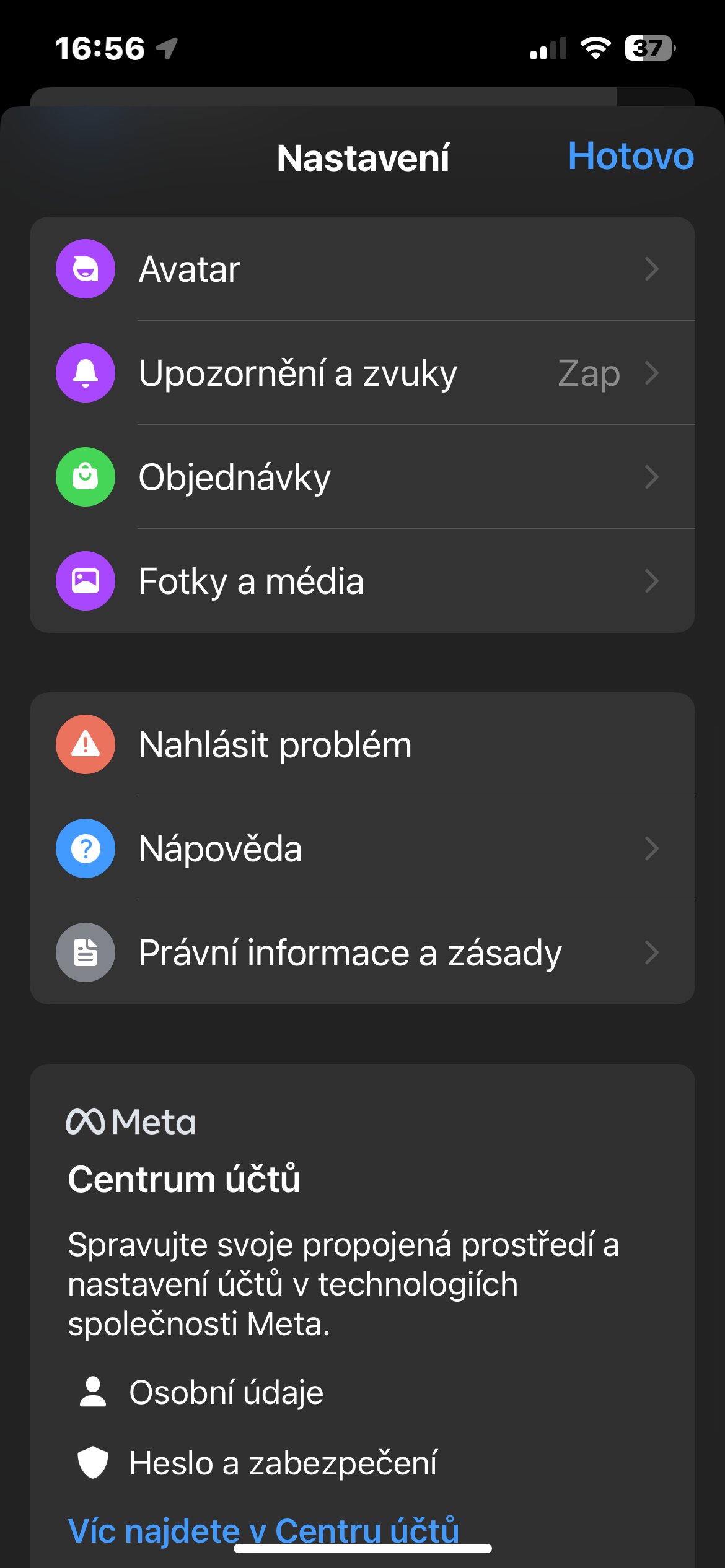
Task: Open Upozornění a zvuky settings
Action: [x=362, y=373]
